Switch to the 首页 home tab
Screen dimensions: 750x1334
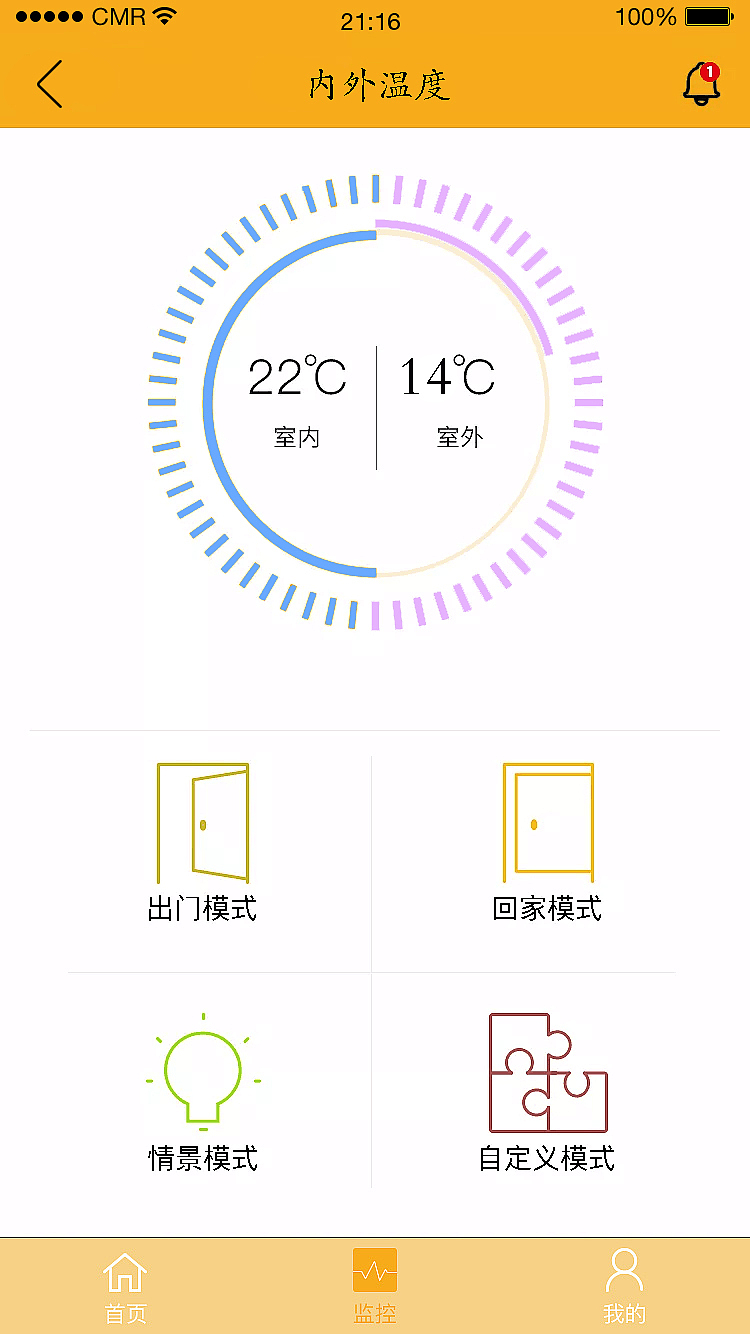pyautogui.click(x=125, y=1286)
